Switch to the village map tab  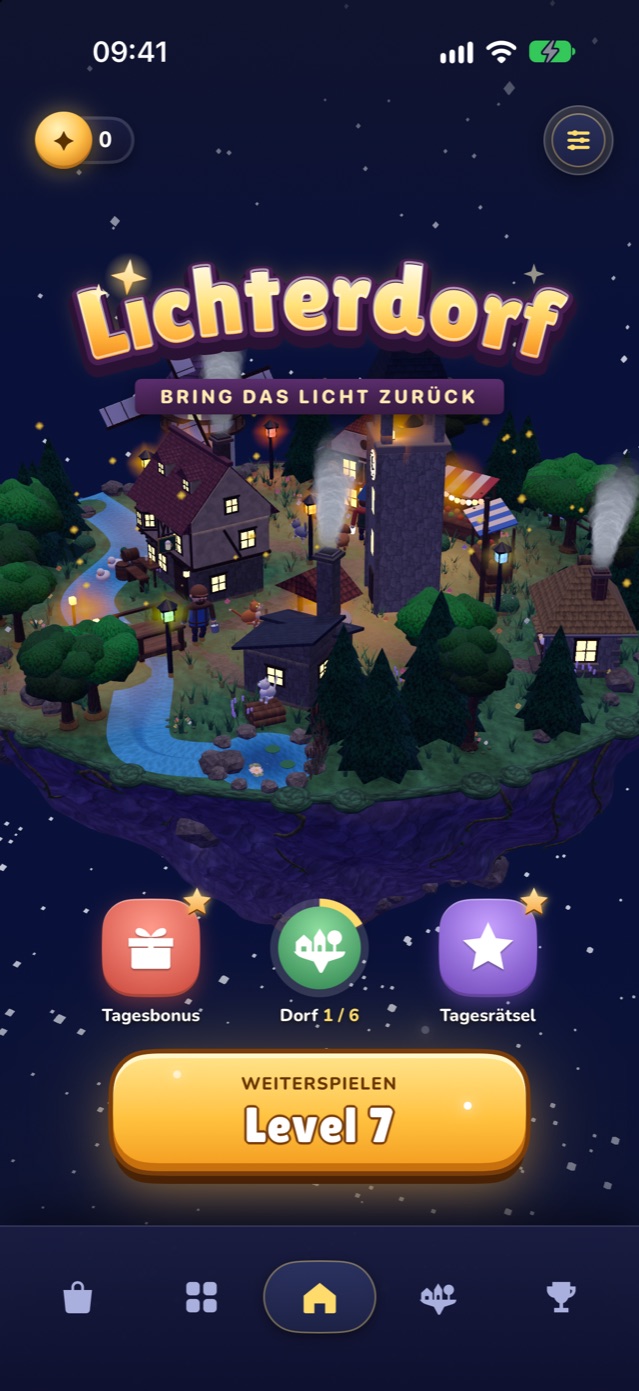[438, 1298]
